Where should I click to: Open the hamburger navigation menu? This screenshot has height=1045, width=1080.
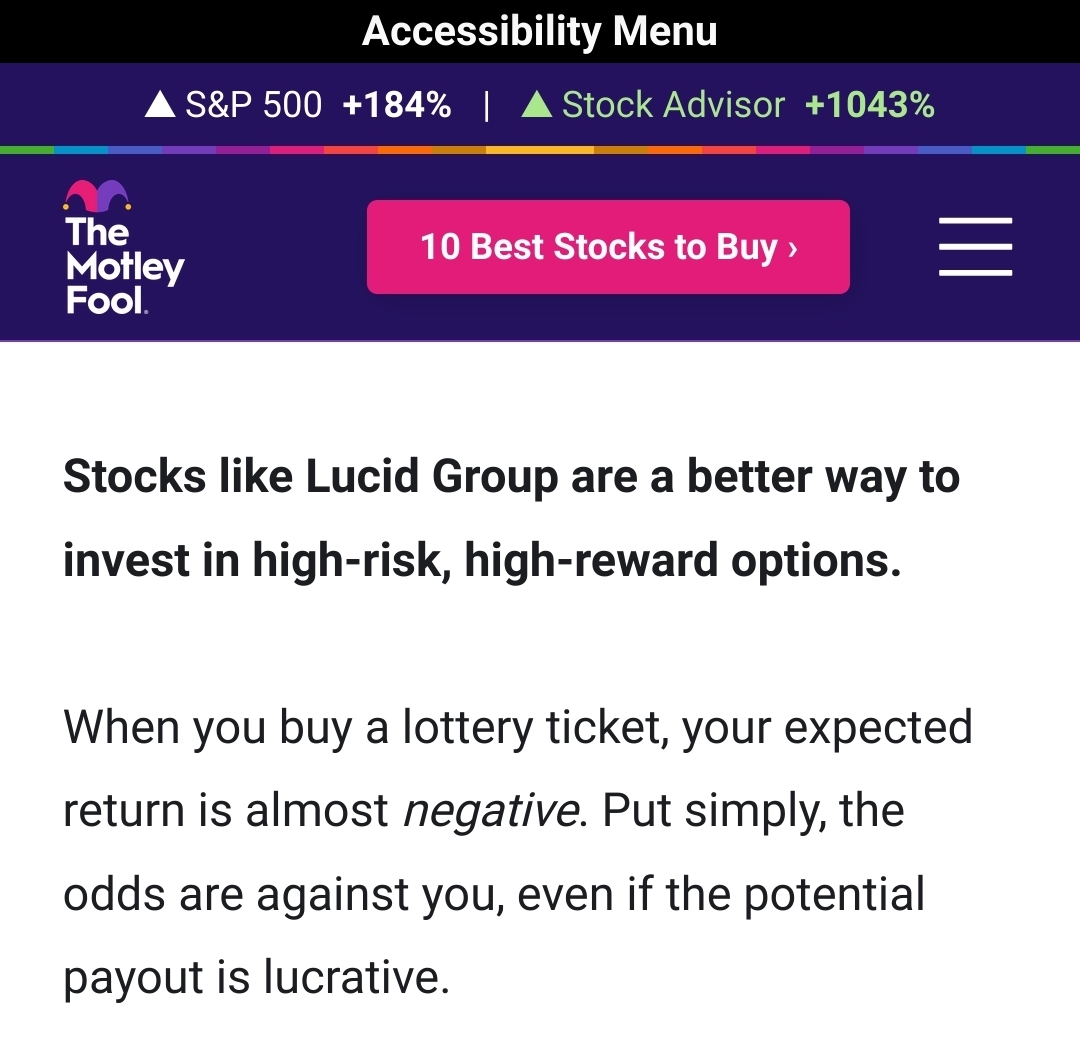click(975, 246)
